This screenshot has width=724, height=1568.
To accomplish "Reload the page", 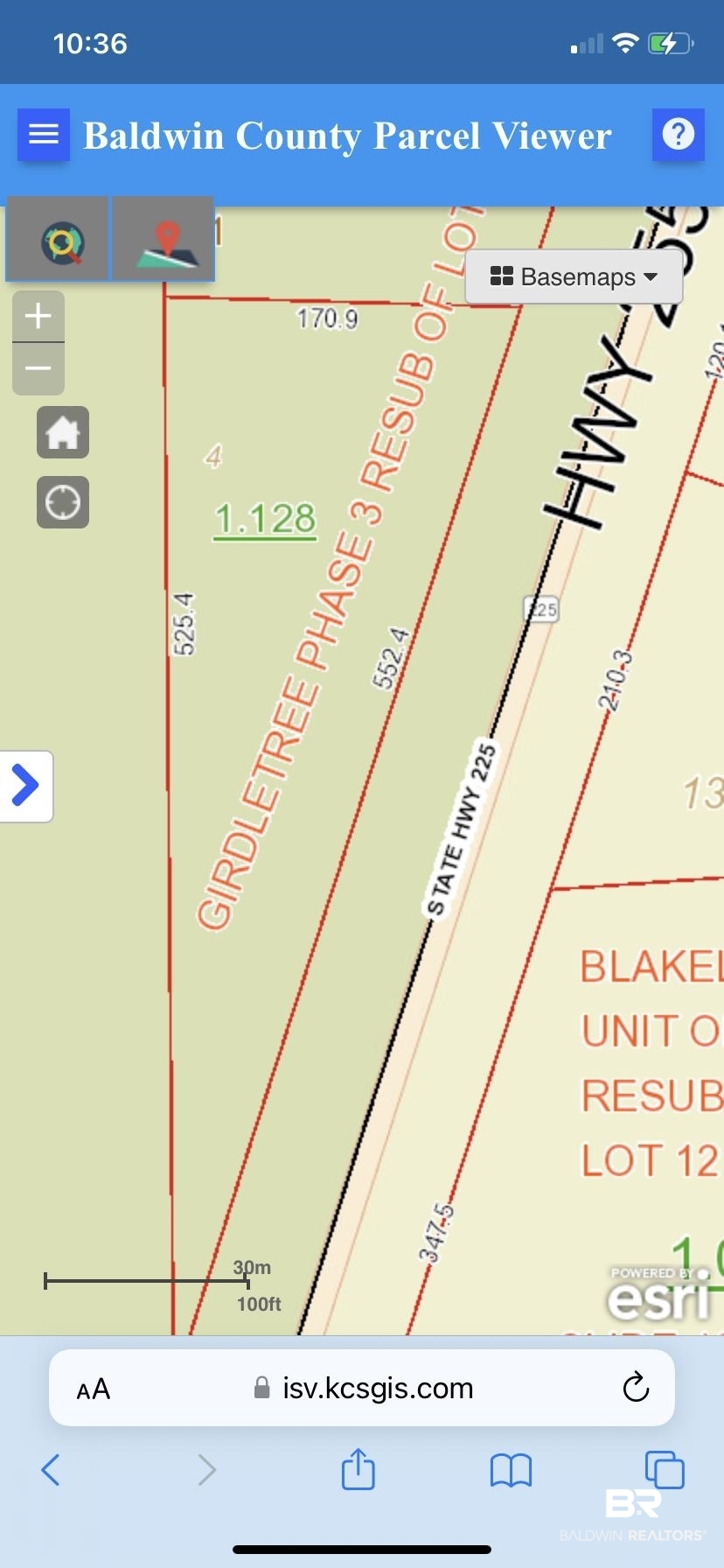I will click(x=636, y=1388).
